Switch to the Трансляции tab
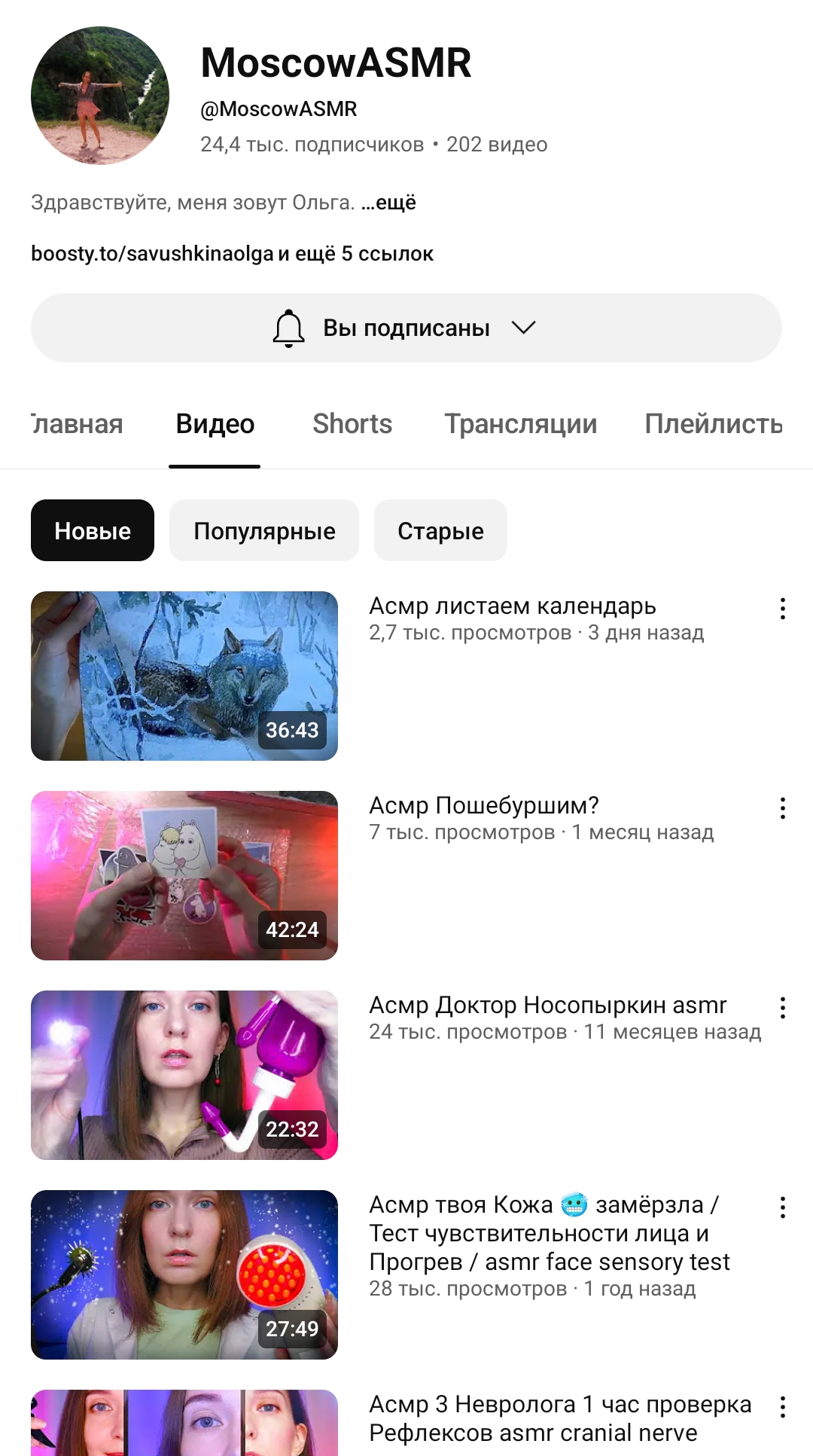This screenshot has height=1456, width=813. click(x=521, y=424)
